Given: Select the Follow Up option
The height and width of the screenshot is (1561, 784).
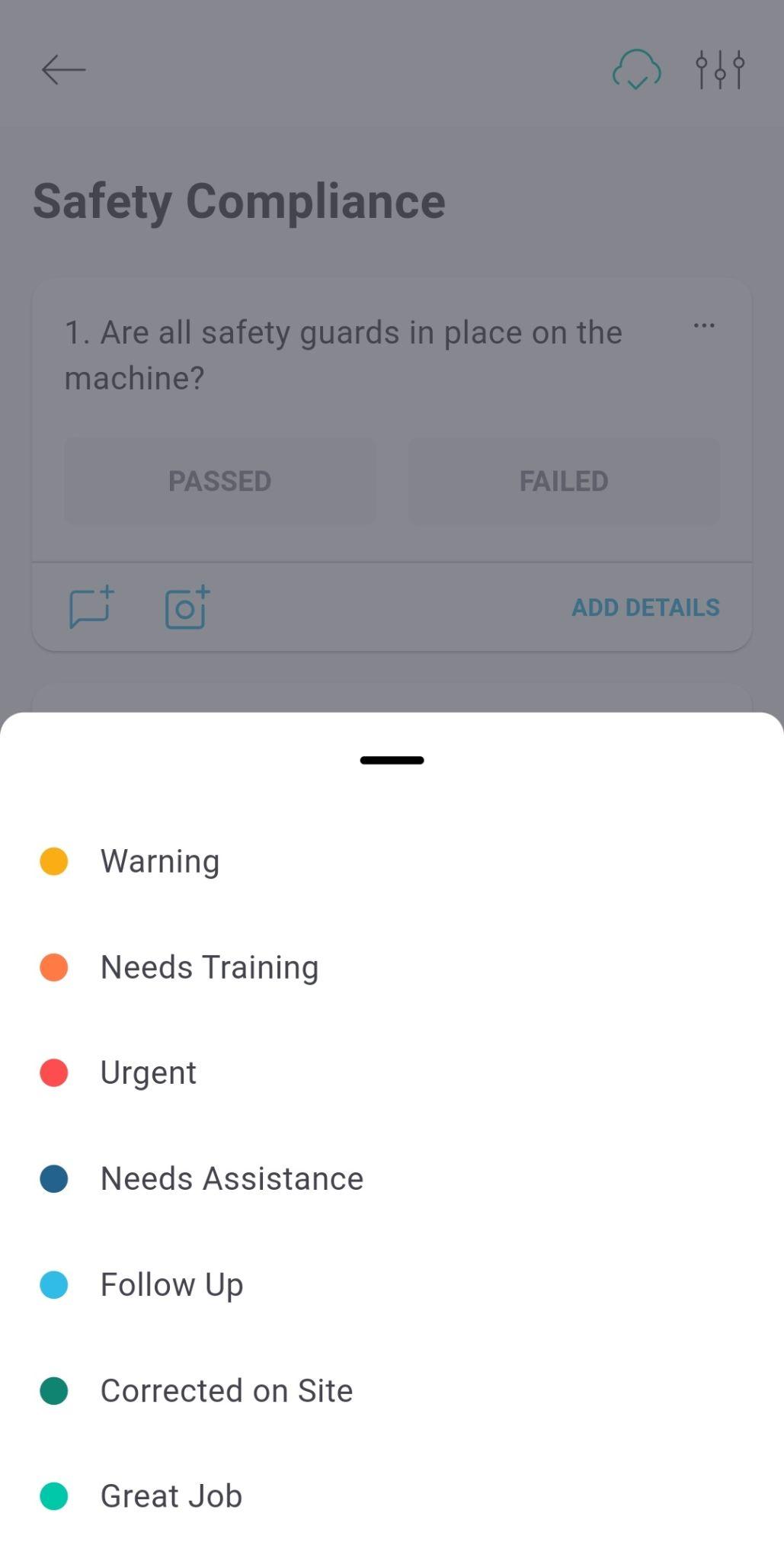Looking at the screenshot, I should (171, 1284).
